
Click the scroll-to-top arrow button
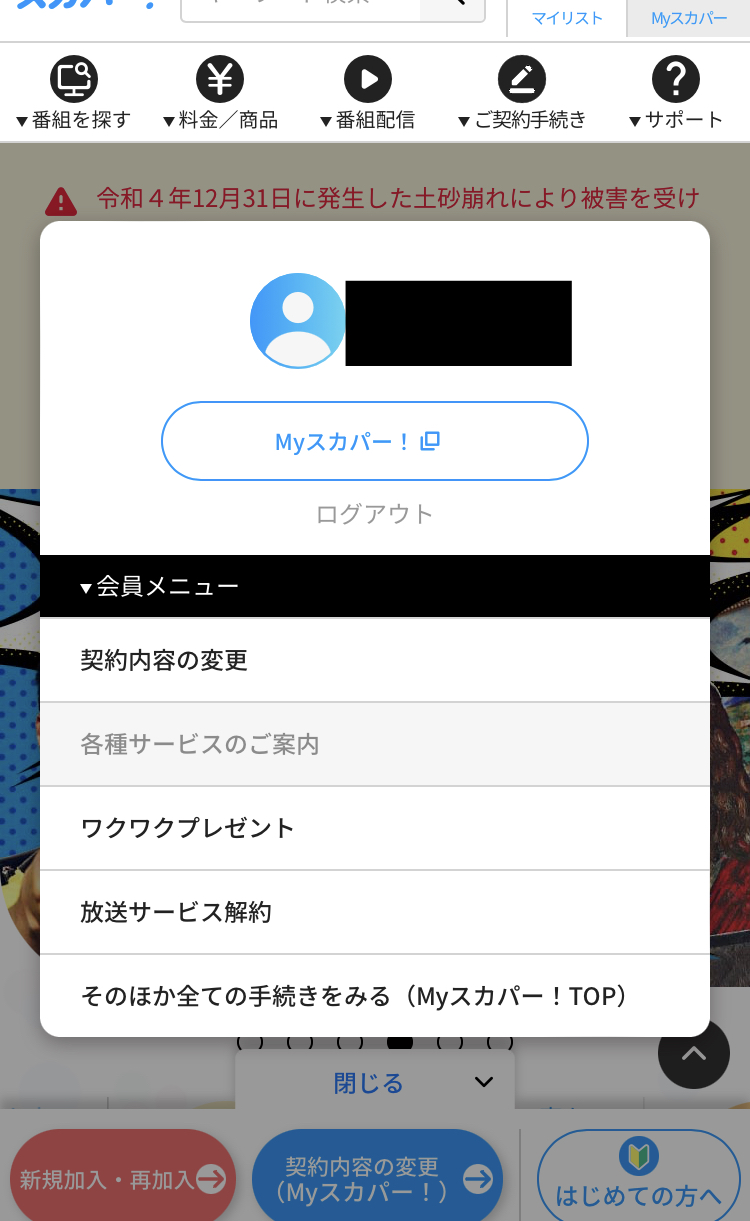(693, 1053)
